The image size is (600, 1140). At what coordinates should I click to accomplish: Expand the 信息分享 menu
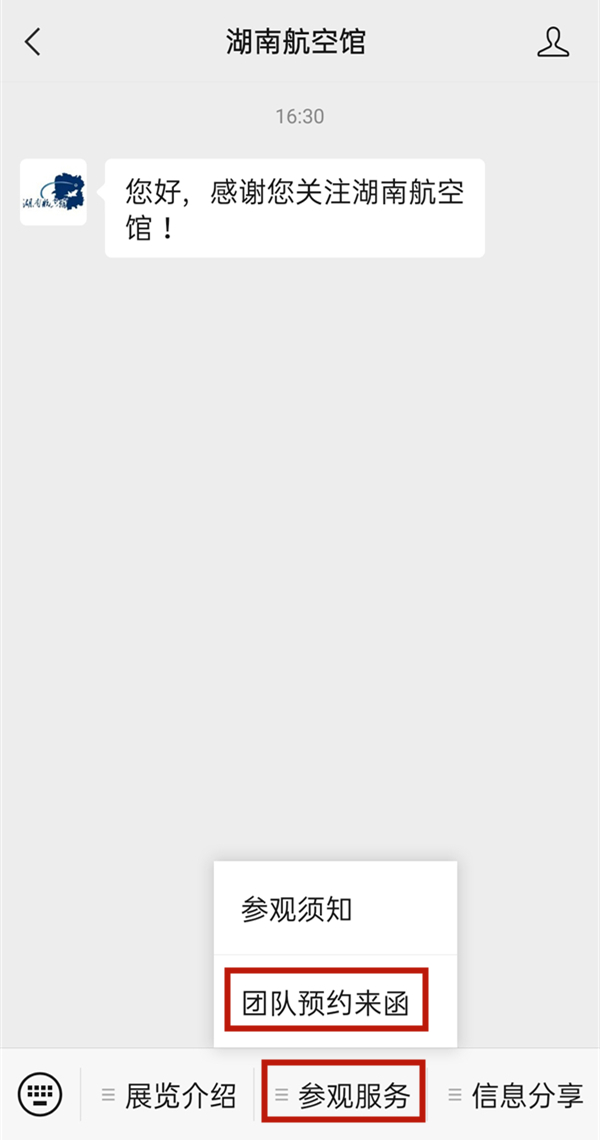click(x=516, y=1095)
